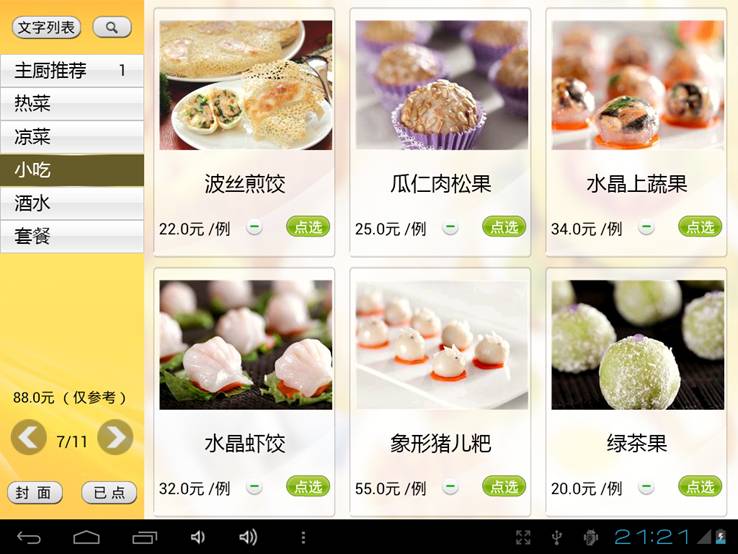738x554 pixels.
Task: Select the 主厨推荐 category
Action: (71, 71)
